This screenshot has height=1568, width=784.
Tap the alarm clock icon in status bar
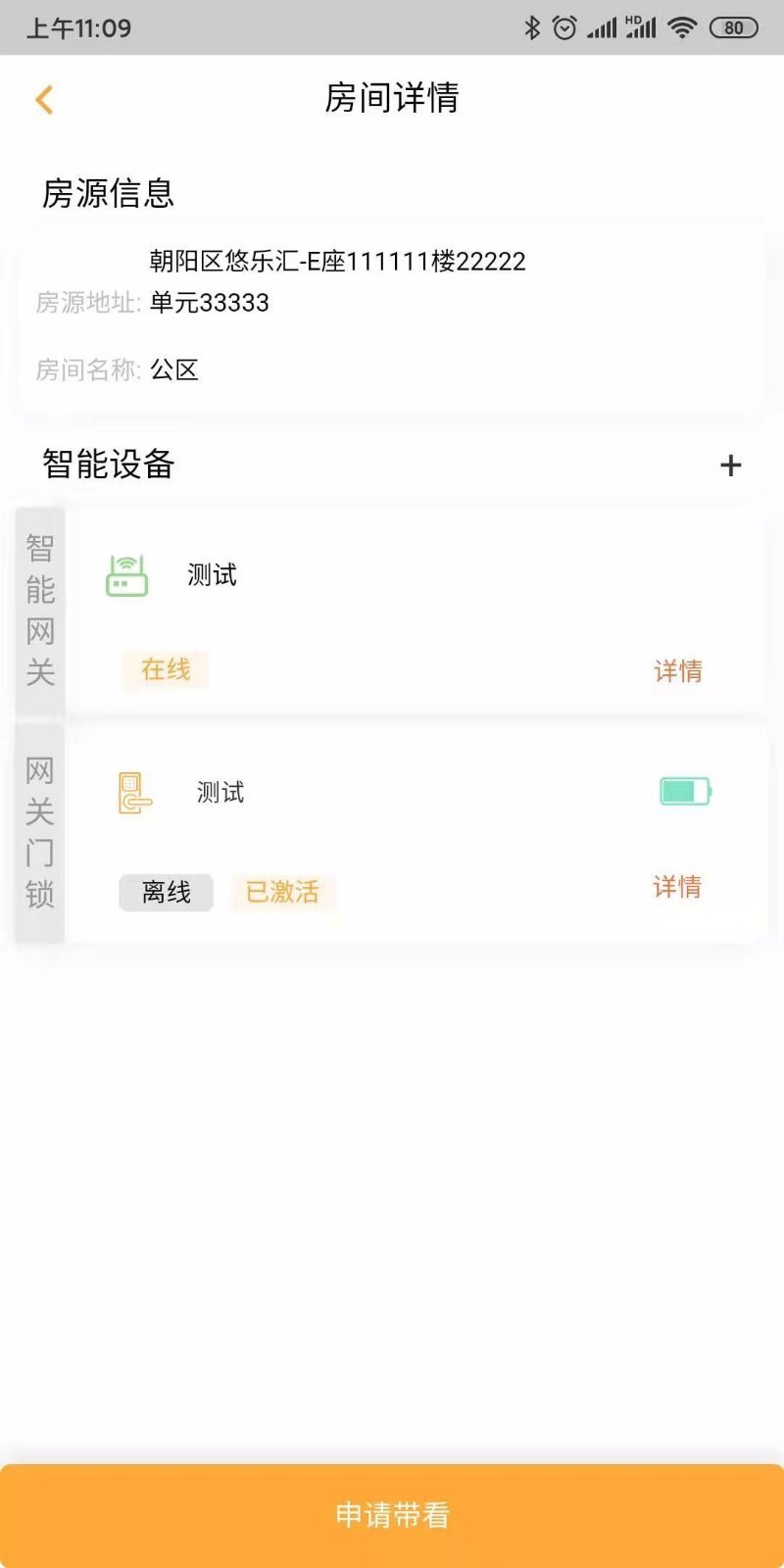tap(564, 27)
